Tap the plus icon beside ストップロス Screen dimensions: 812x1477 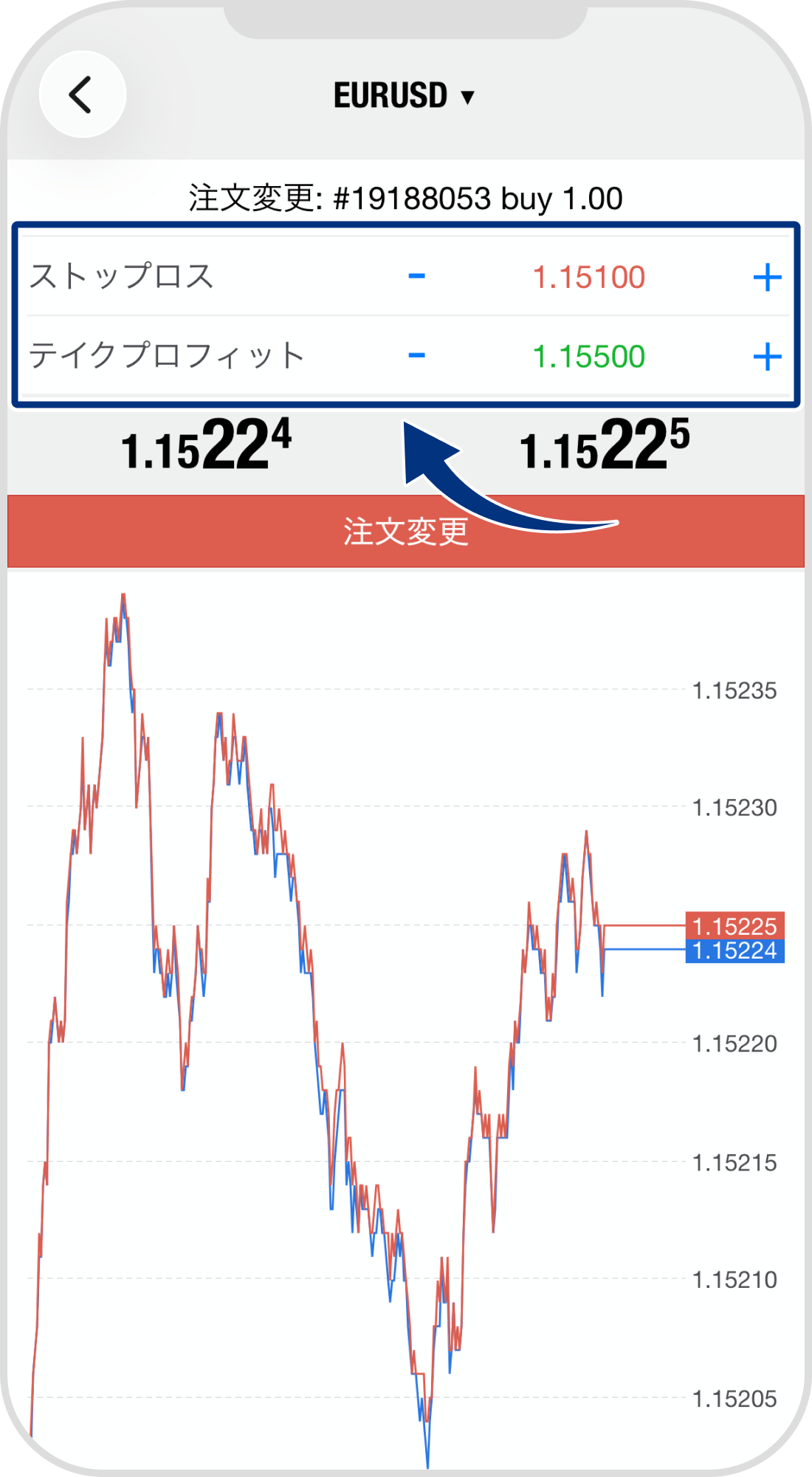[x=769, y=278]
